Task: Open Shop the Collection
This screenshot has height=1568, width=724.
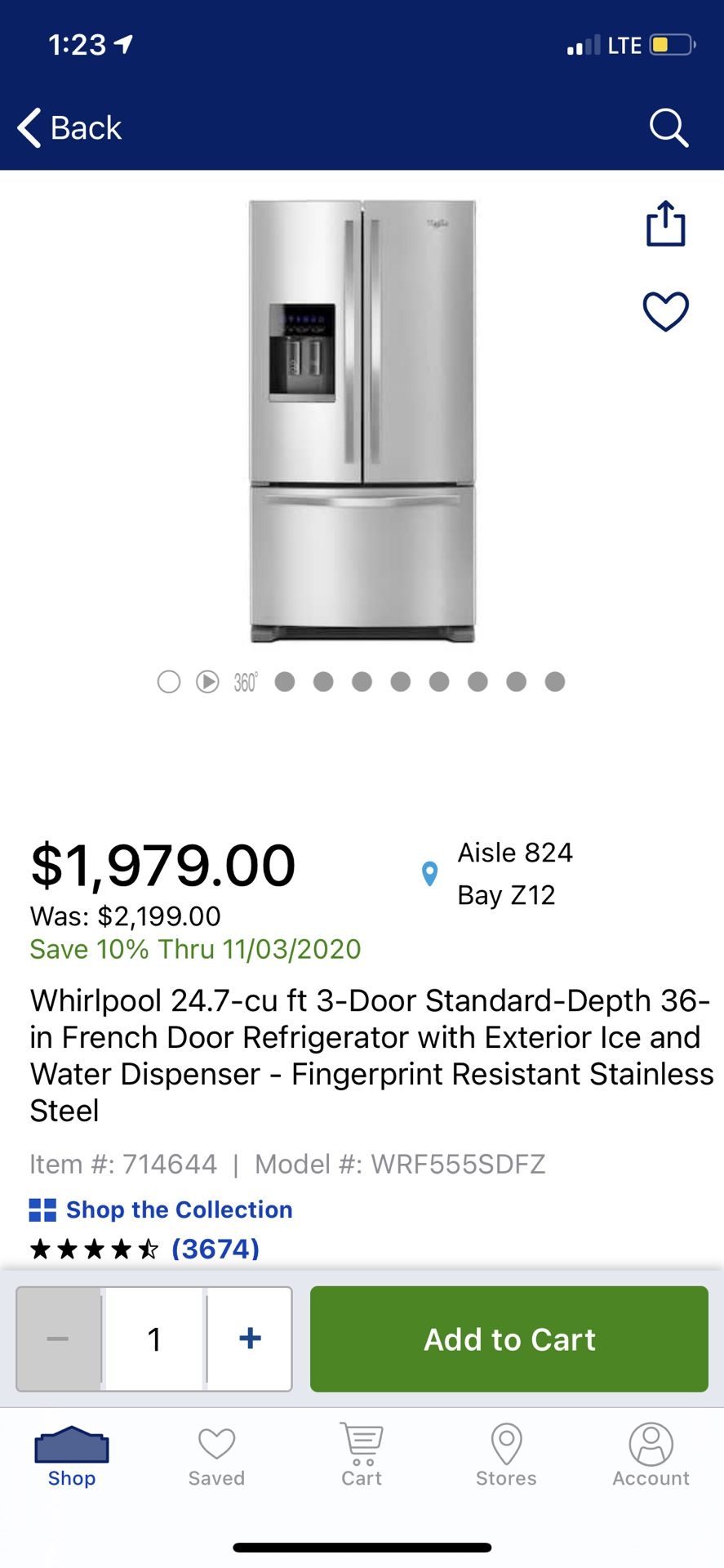Action: [162, 1209]
